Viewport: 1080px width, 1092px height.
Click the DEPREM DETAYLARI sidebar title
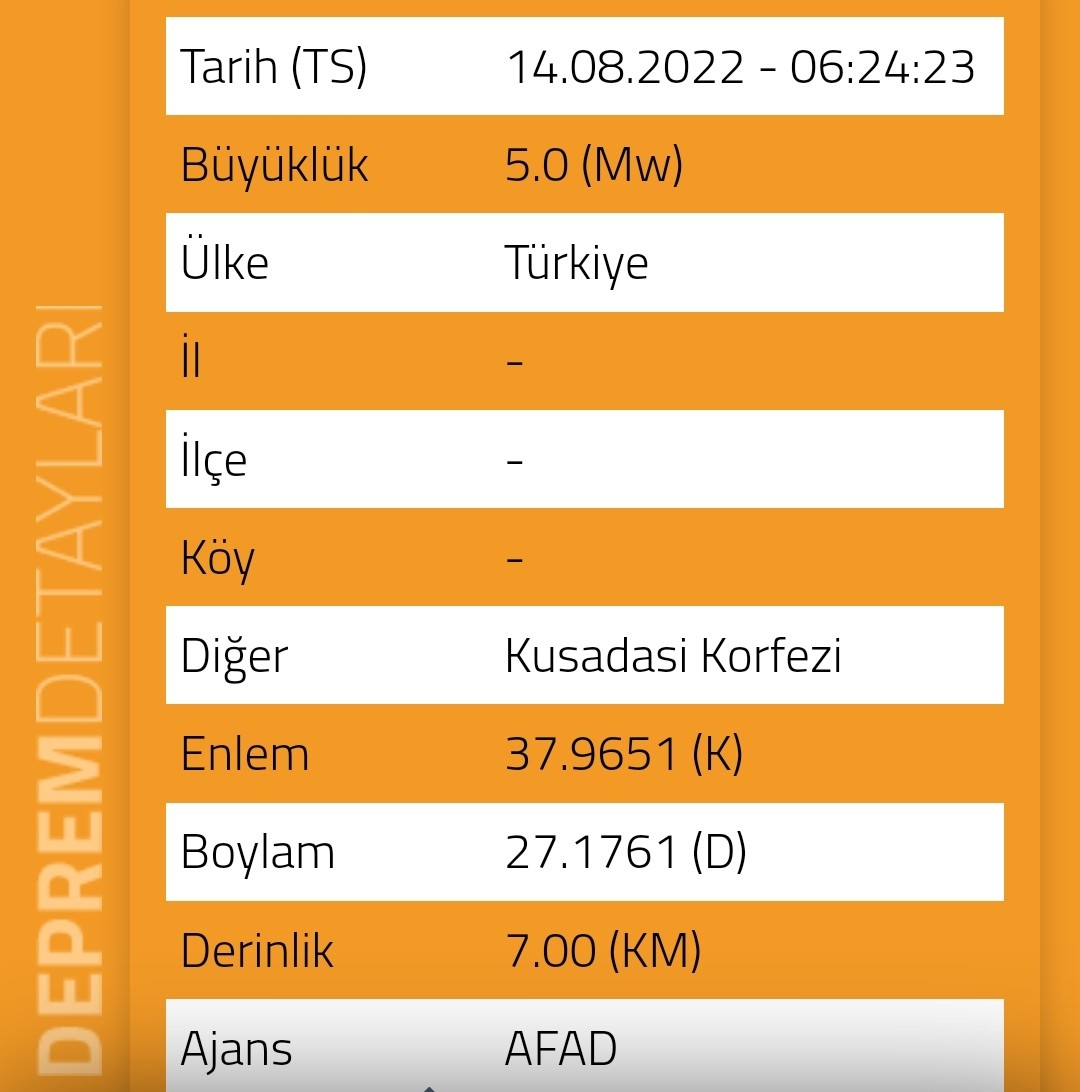[x=65, y=690]
